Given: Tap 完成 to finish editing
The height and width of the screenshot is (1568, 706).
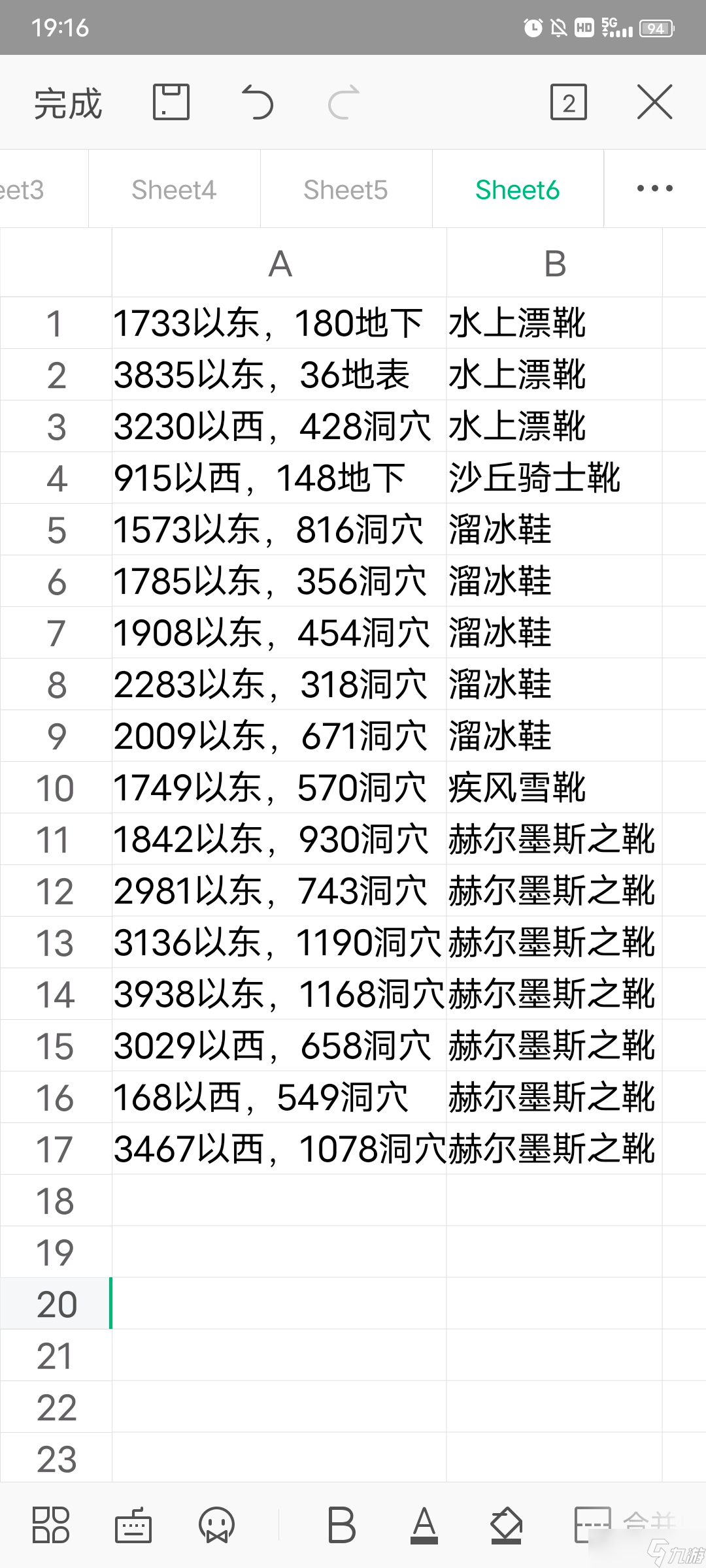Looking at the screenshot, I should point(68,103).
